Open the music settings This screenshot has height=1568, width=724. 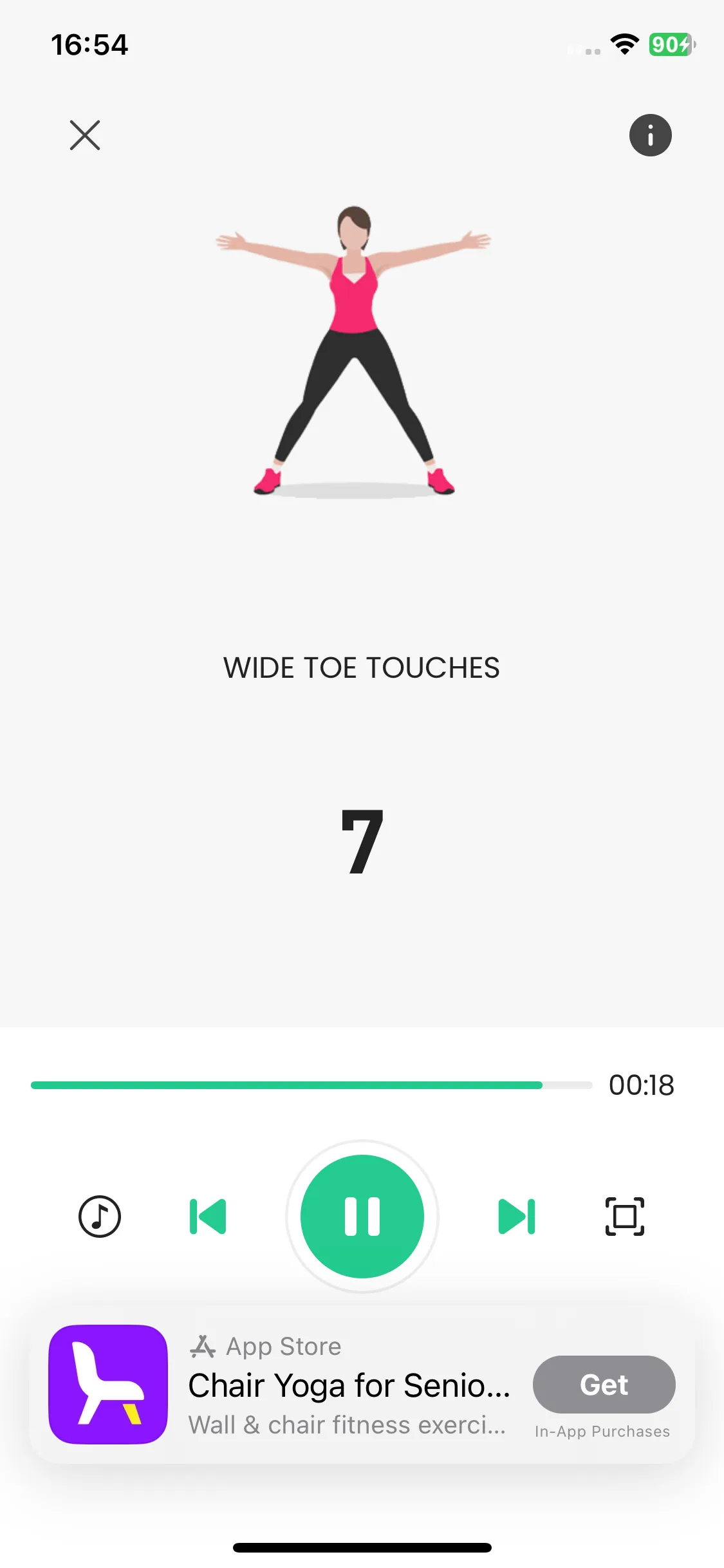coord(100,1216)
